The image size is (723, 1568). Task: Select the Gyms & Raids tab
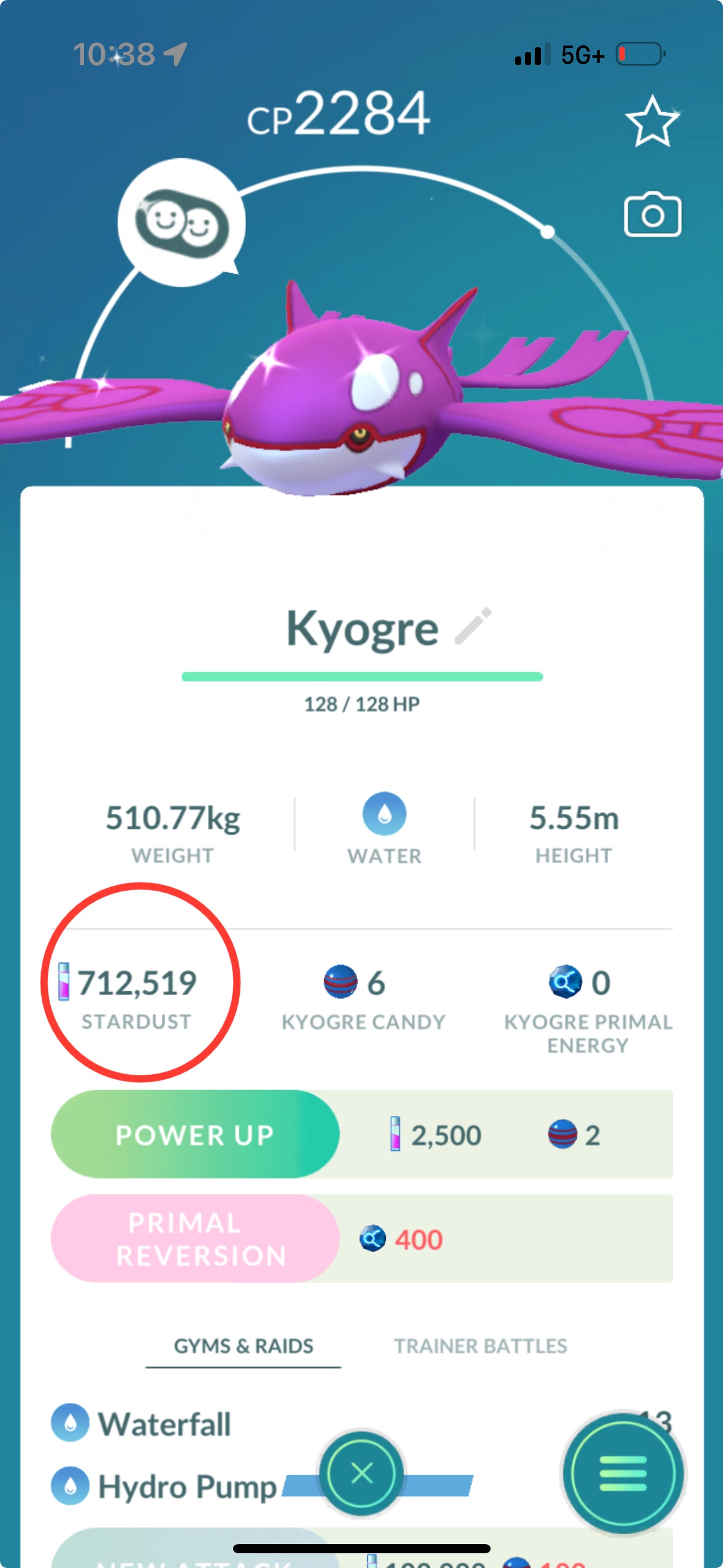243,1346
